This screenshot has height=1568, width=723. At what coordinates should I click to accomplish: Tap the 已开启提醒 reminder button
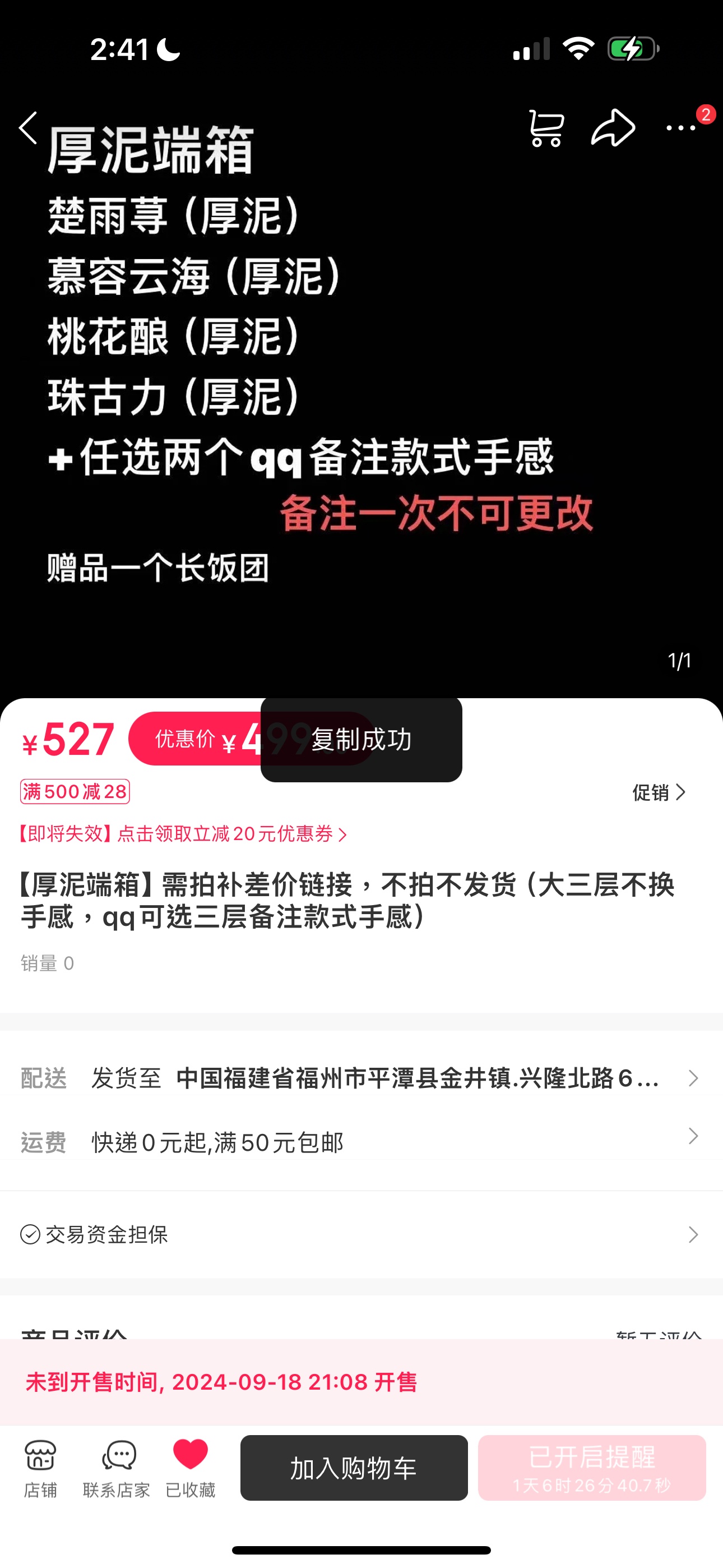click(x=591, y=1468)
